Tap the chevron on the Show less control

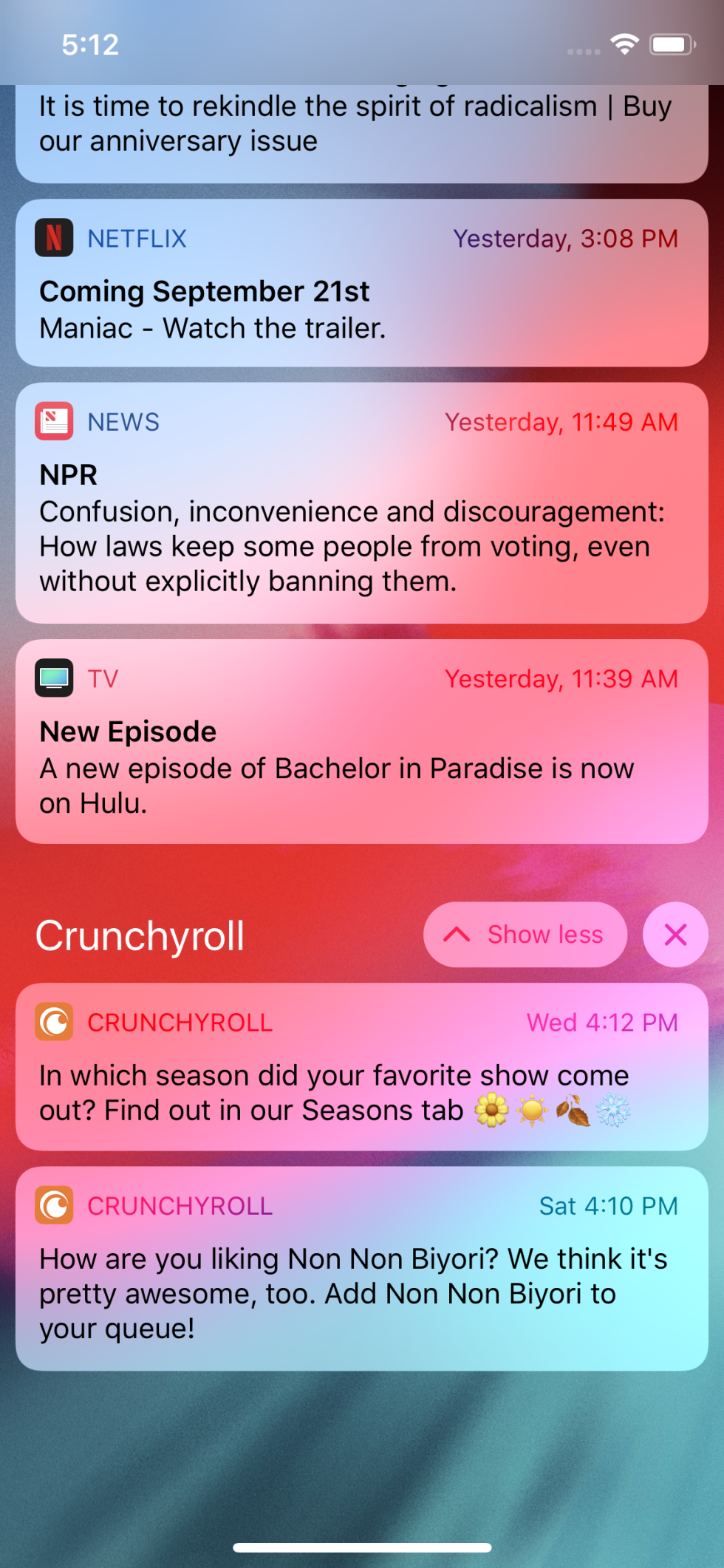[458, 934]
